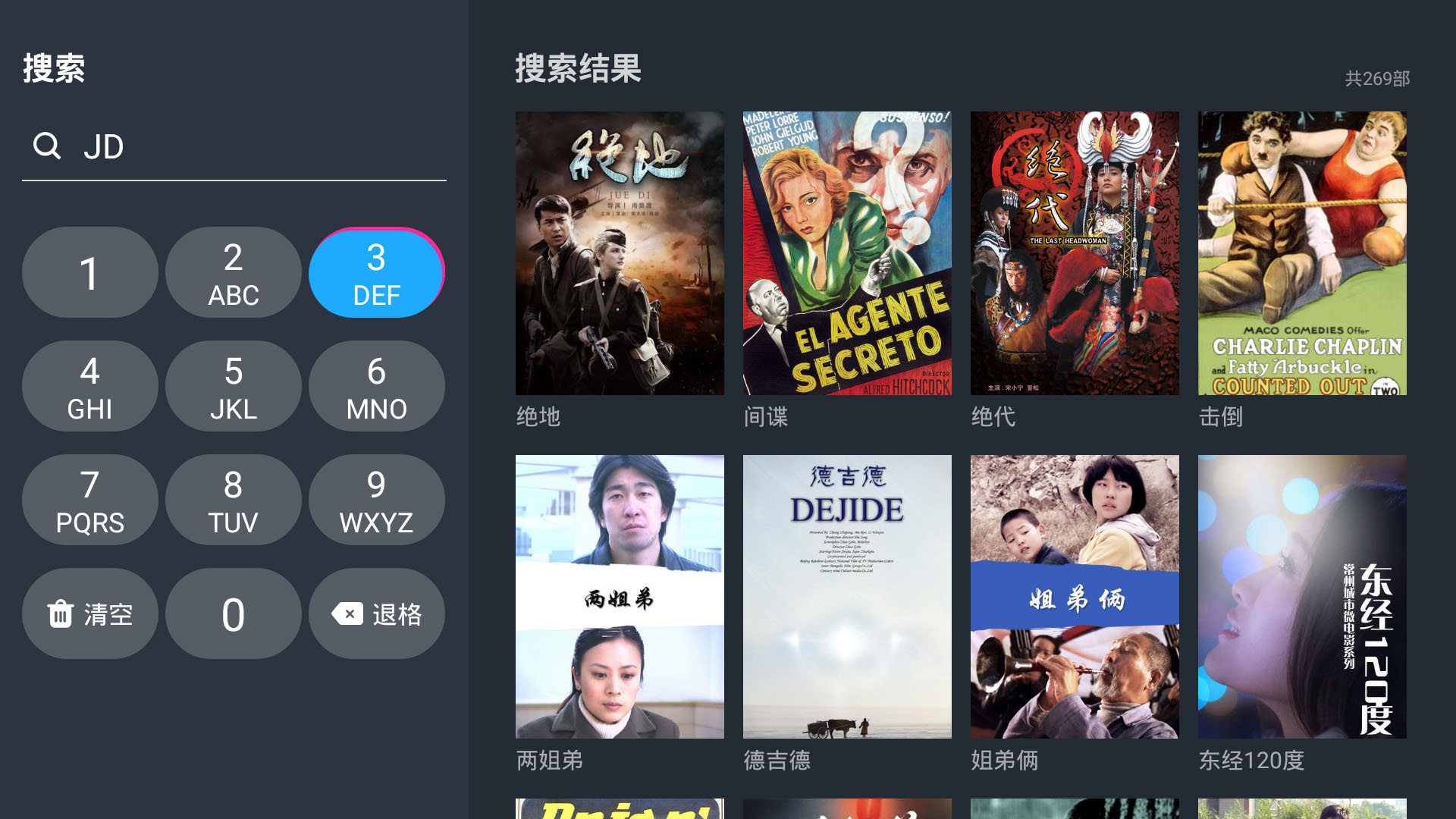Tap the 1 key

click(x=89, y=273)
